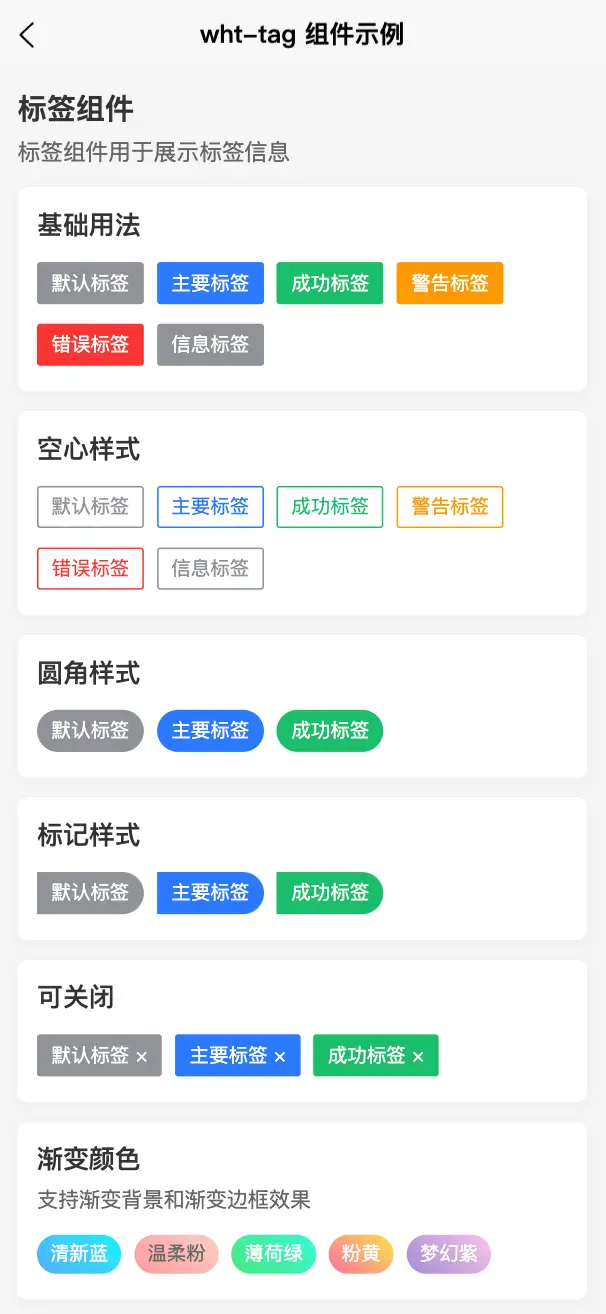Select the outlined red 错误标签 tag in 空心样式
The image size is (606, 1314).
(90, 568)
